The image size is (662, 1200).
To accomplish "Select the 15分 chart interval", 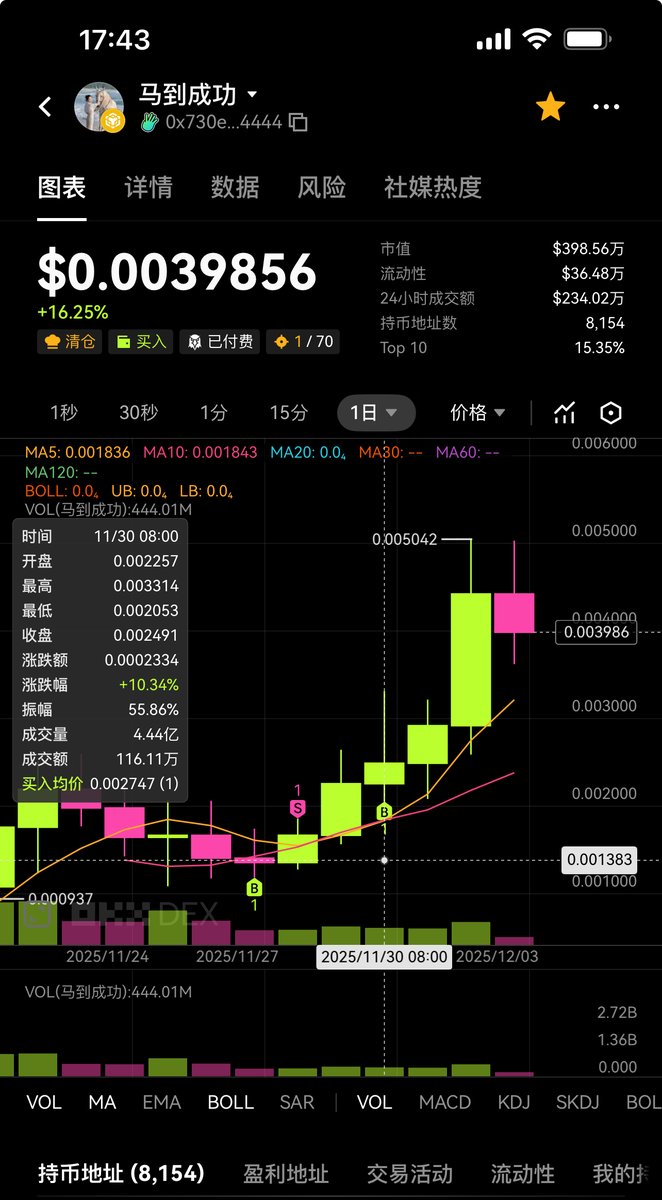I will tap(289, 412).
